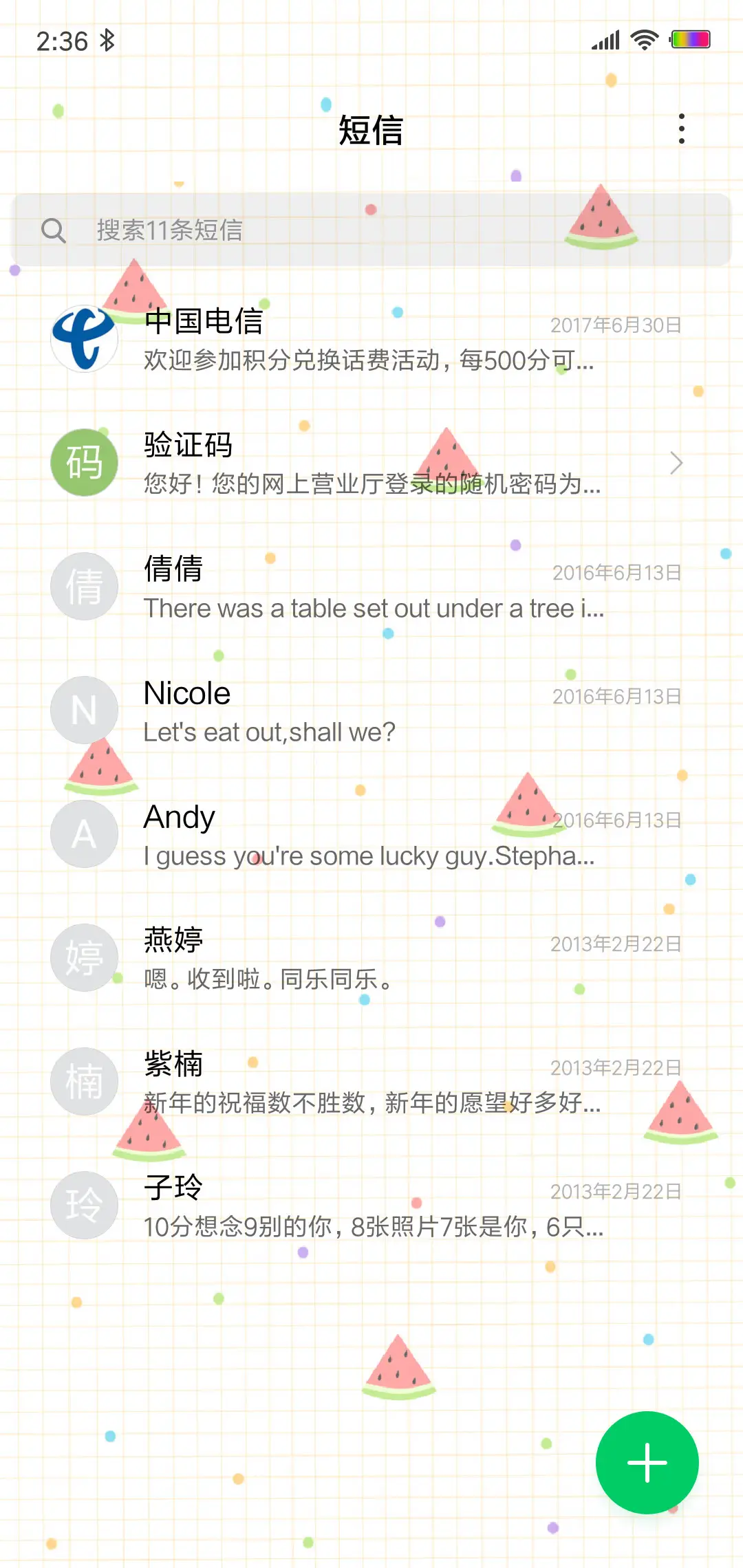Viewport: 743px width, 1568px height.
Task: Tap Nicole's circular avatar icon
Action: [84, 710]
